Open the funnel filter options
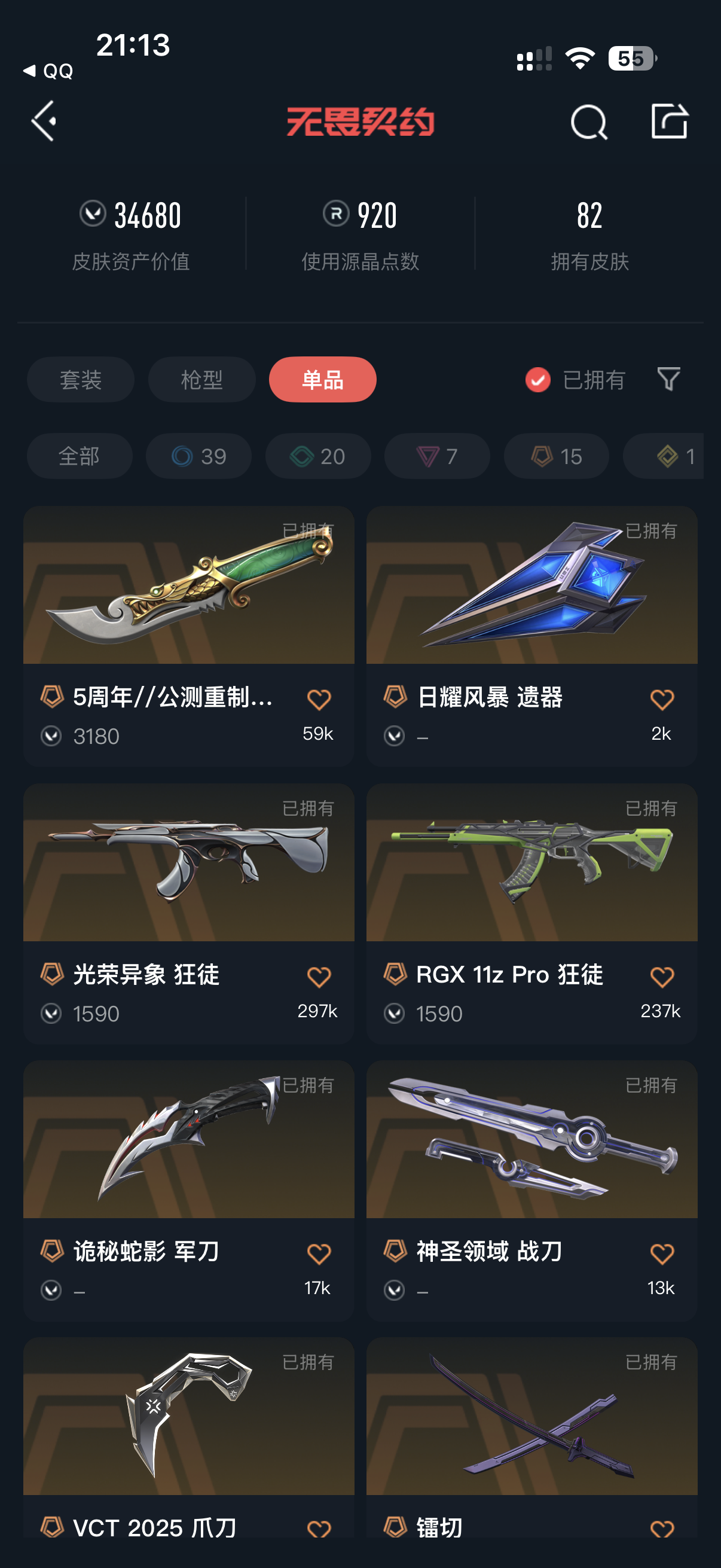Viewport: 721px width, 1568px height. point(668,379)
